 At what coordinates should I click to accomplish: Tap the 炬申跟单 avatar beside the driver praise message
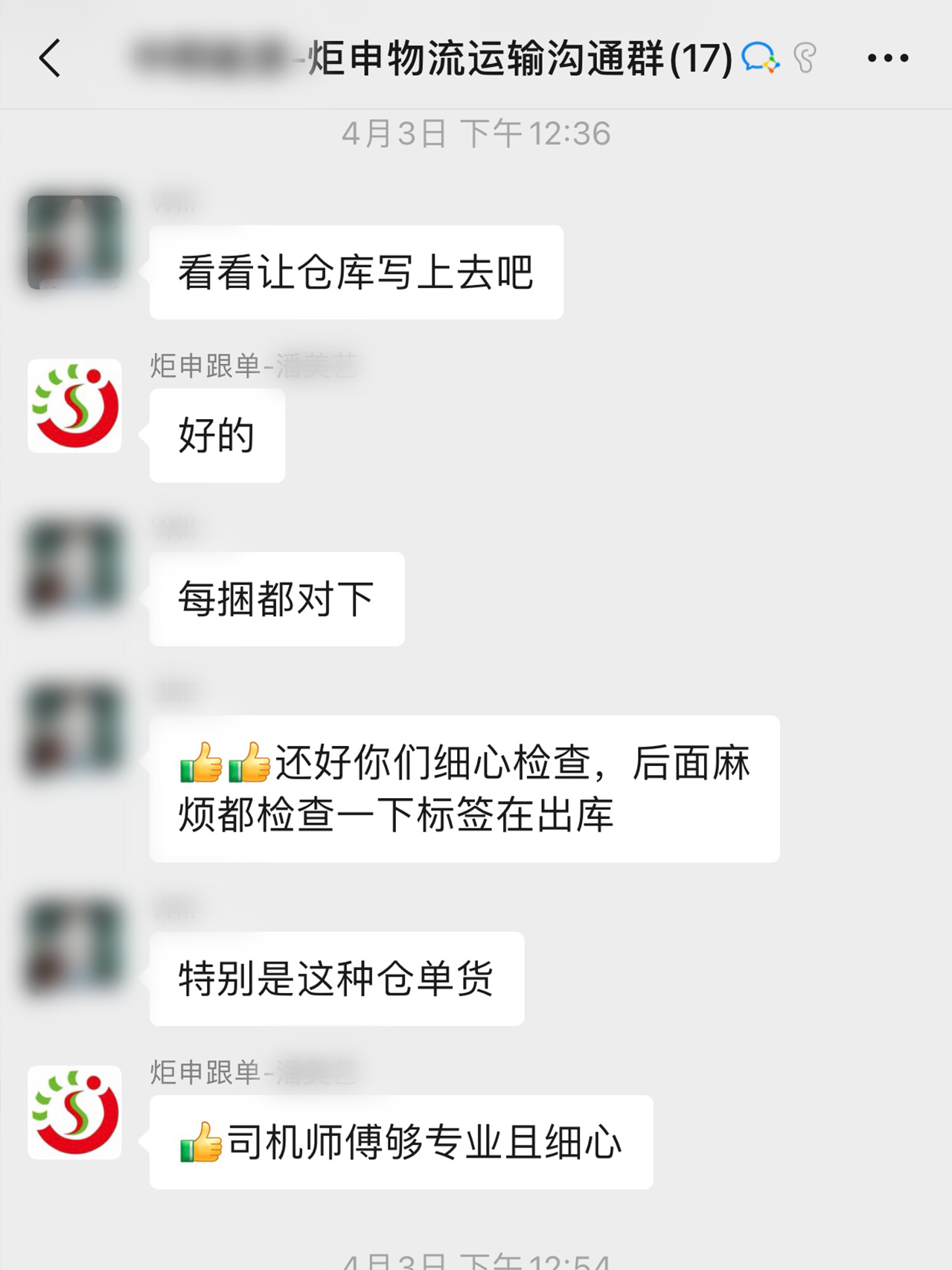(74, 1115)
